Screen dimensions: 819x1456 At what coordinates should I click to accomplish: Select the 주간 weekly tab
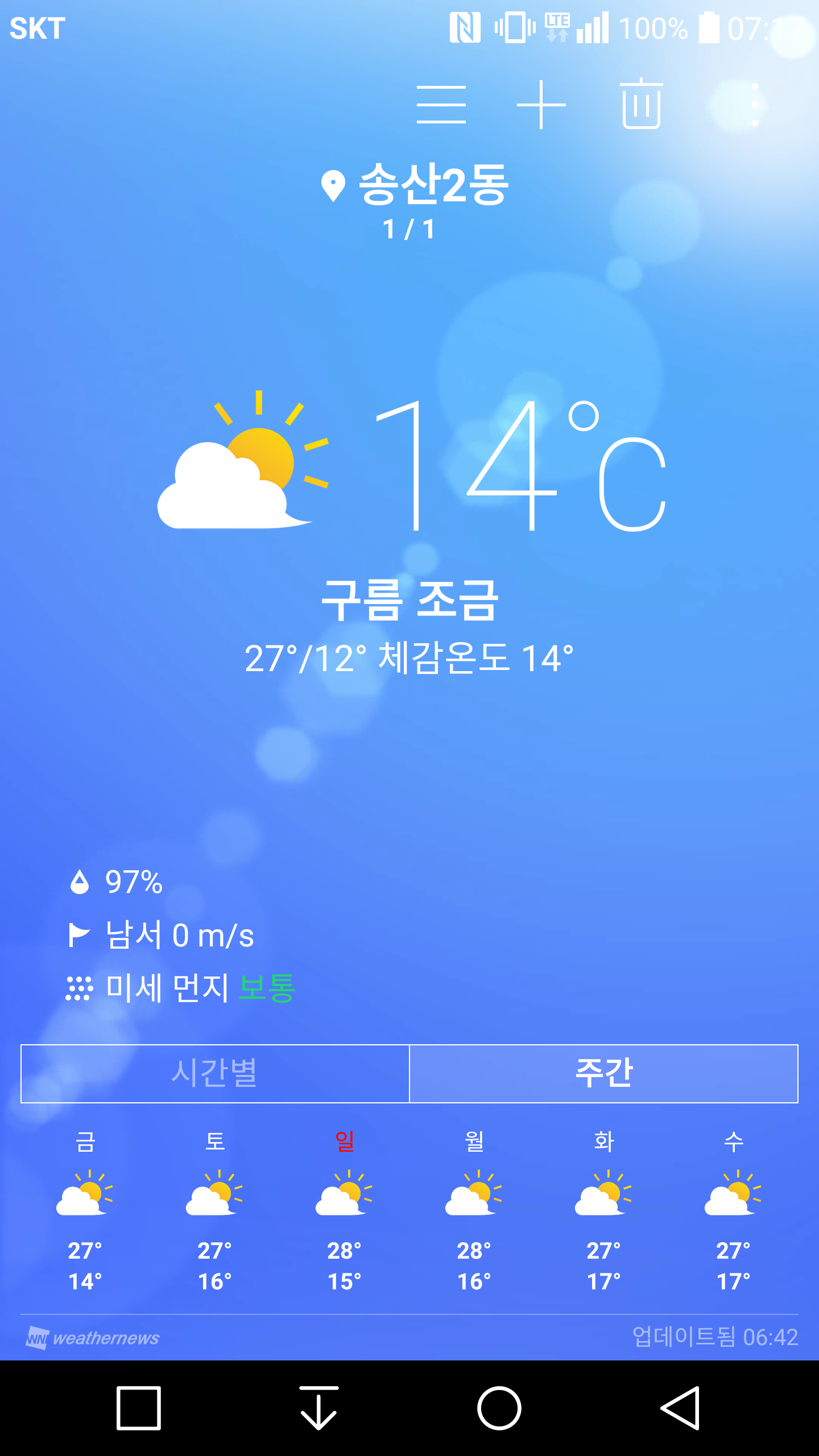point(603,1074)
